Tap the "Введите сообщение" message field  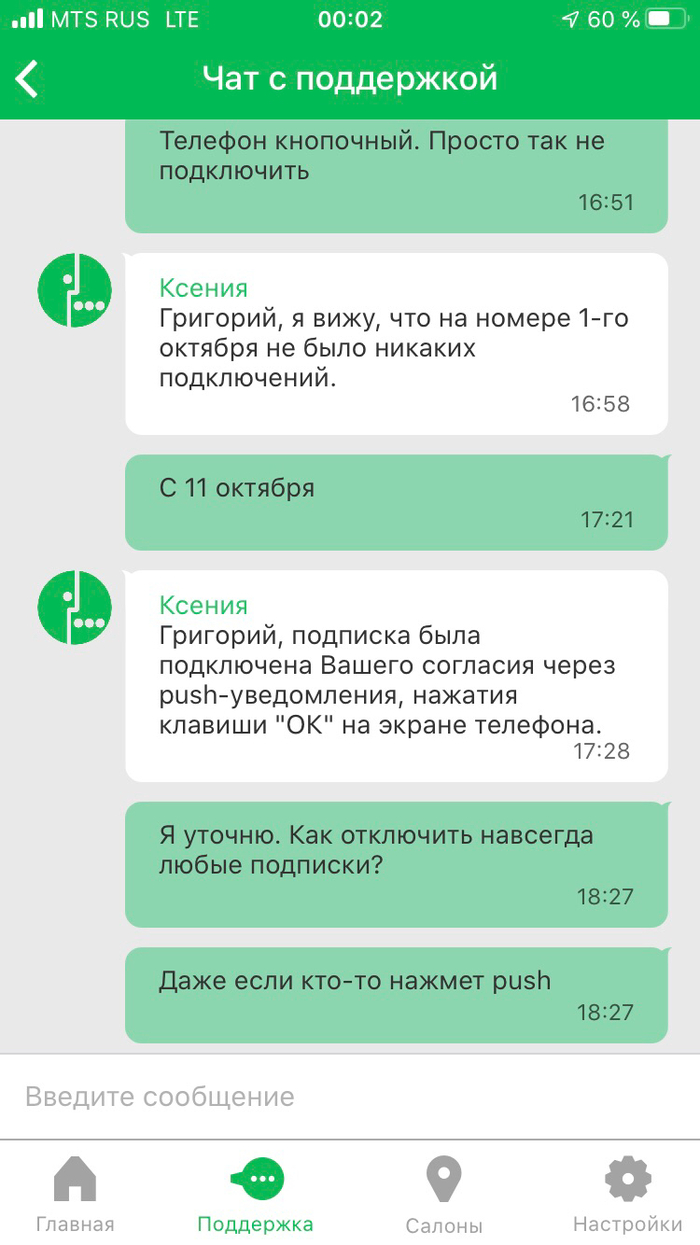[350, 1096]
